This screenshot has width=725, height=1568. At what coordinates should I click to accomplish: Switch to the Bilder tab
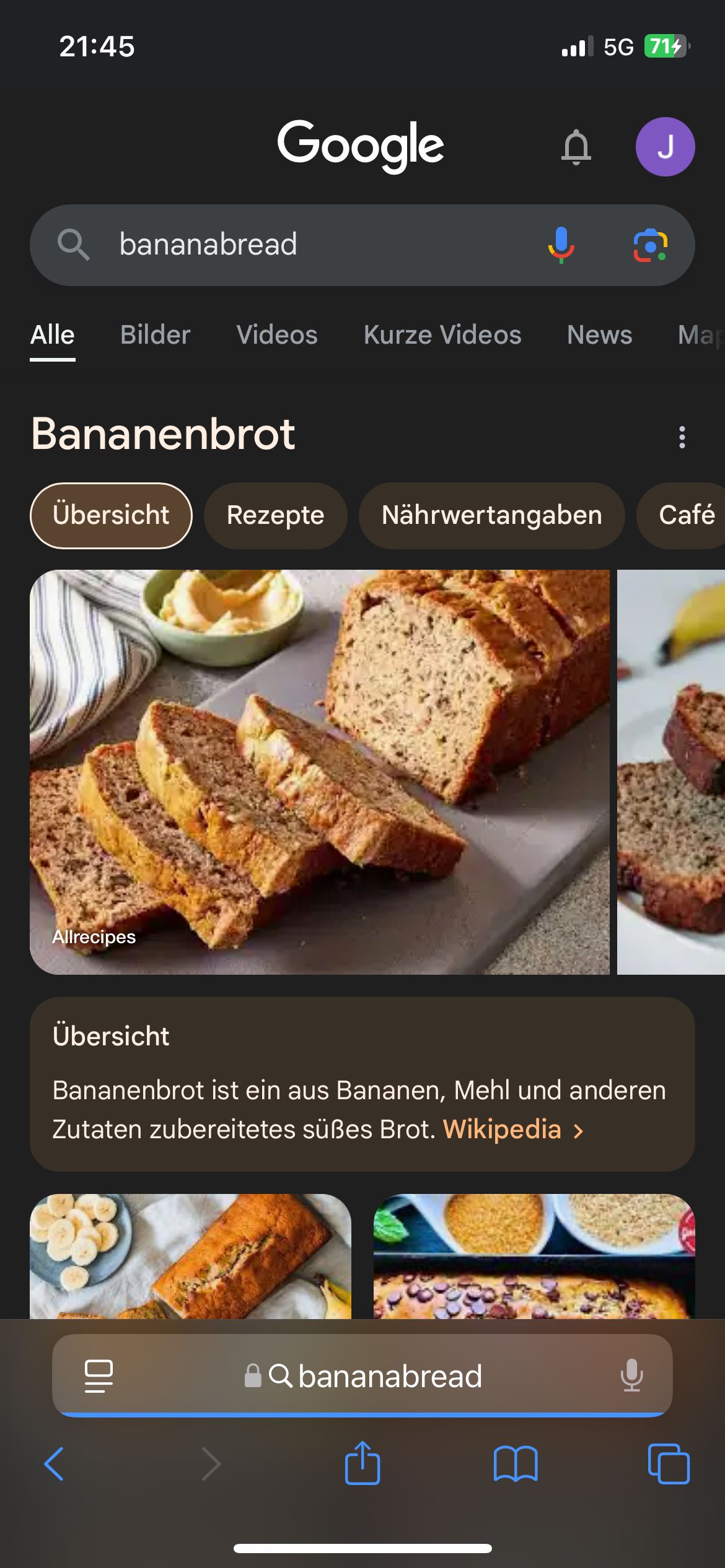155,335
